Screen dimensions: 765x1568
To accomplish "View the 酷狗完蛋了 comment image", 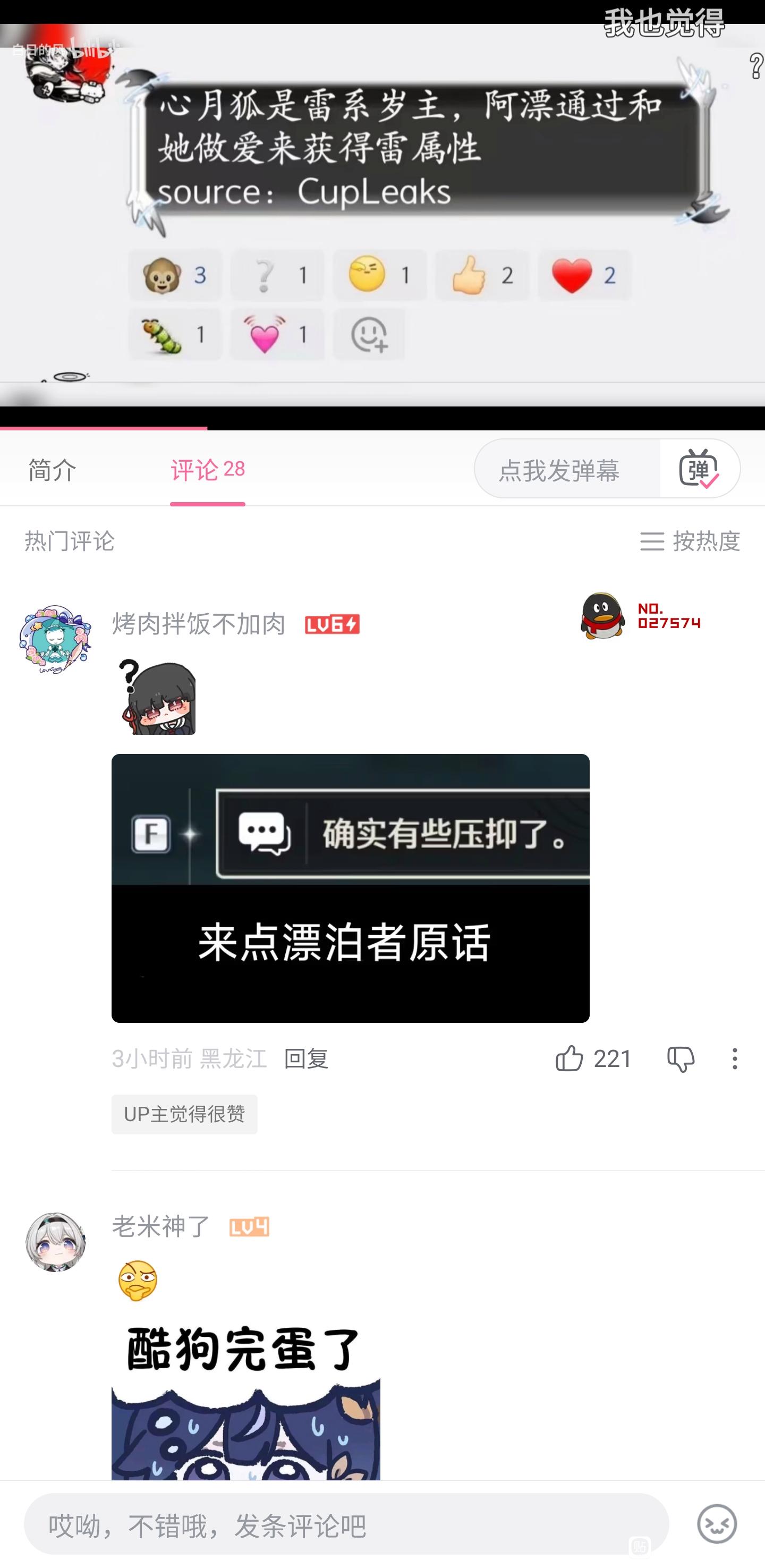I will (x=246, y=1401).
